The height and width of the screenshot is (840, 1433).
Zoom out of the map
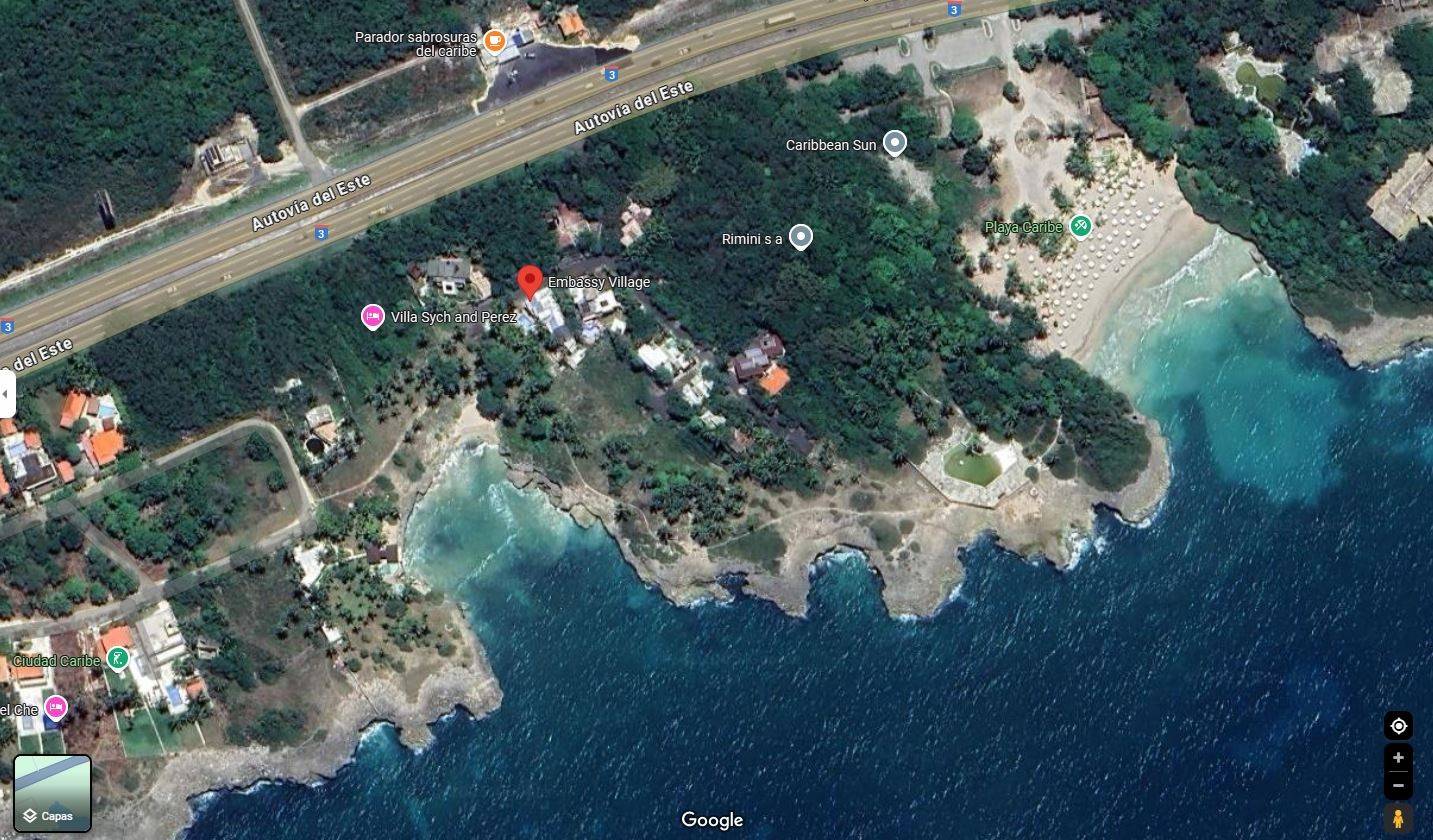click(1398, 785)
